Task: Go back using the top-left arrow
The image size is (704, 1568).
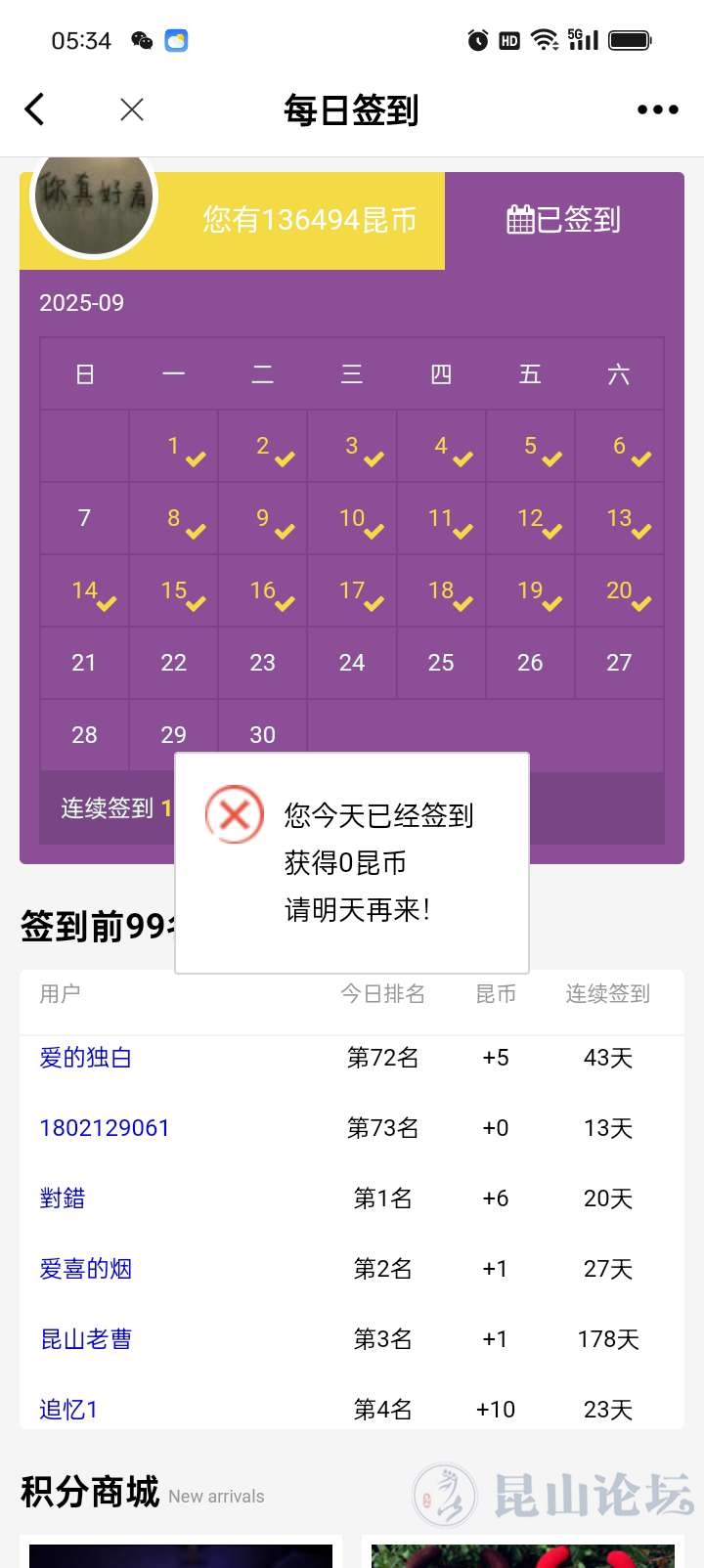Action: (35, 109)
